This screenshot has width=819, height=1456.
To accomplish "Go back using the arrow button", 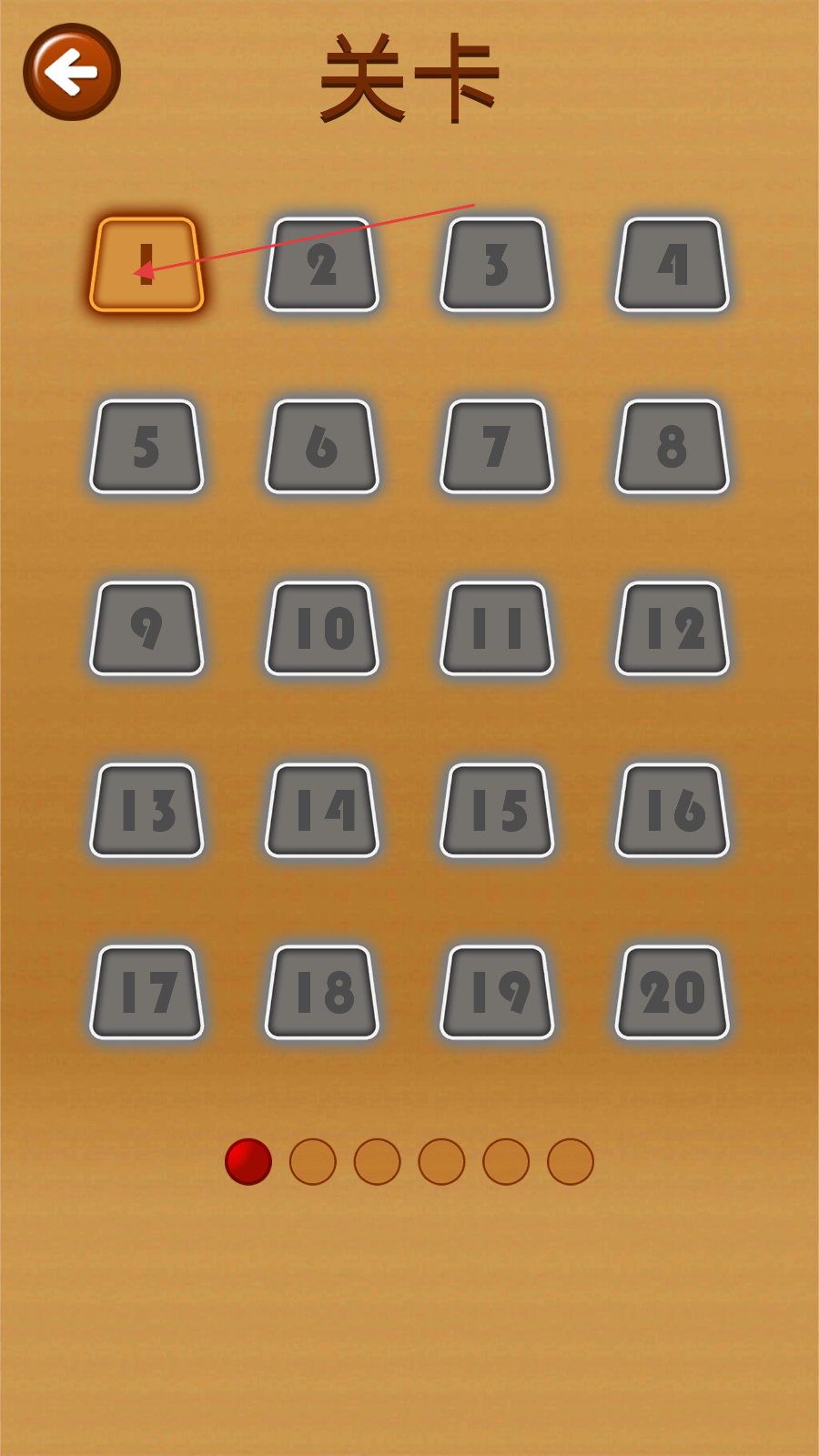I will pyautogui.click(x=72, y=72).
